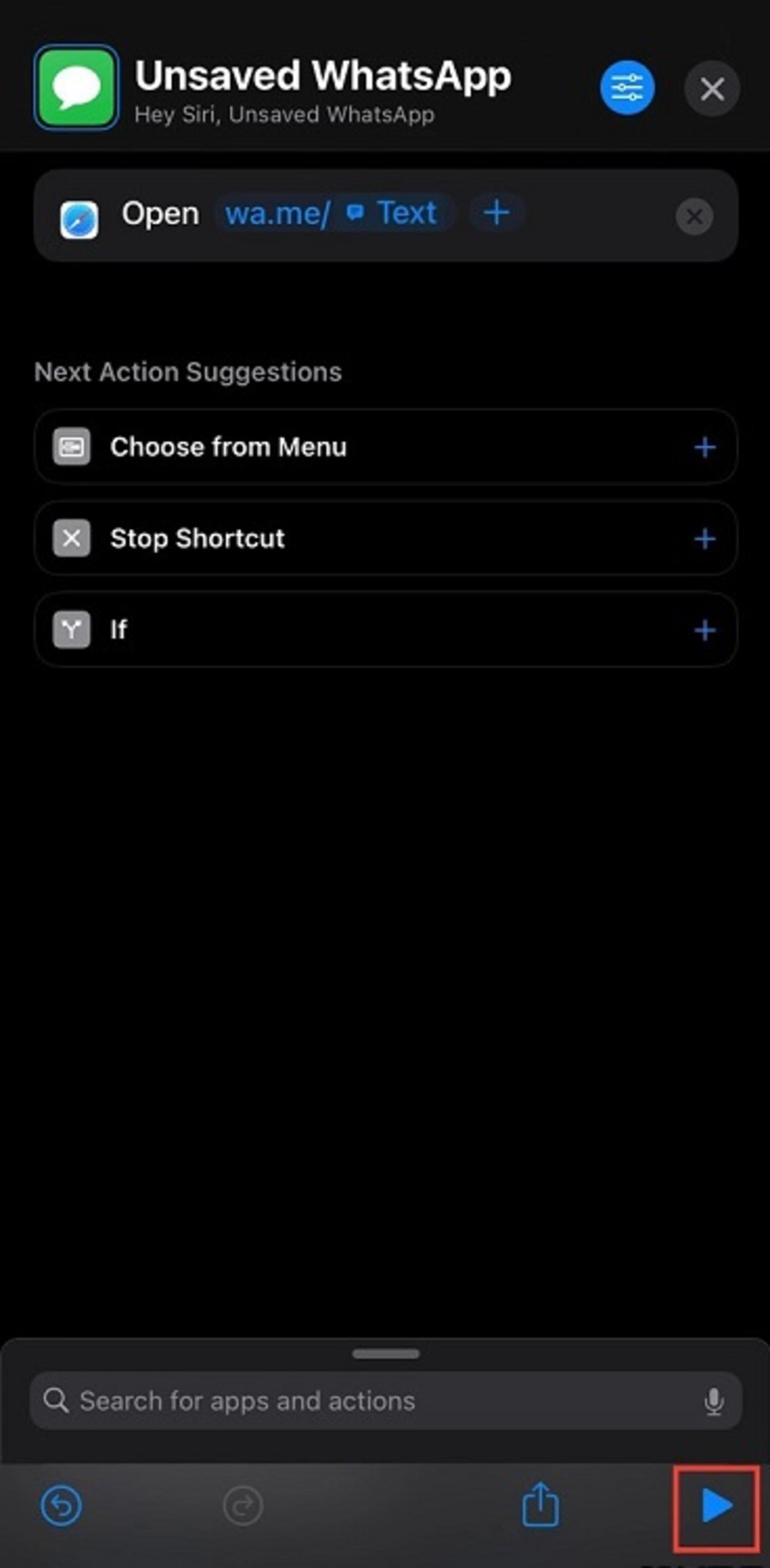The width and height of the screenshot is (770, 1568).
Task: Share this shortcut
Action: point(540,1505)
